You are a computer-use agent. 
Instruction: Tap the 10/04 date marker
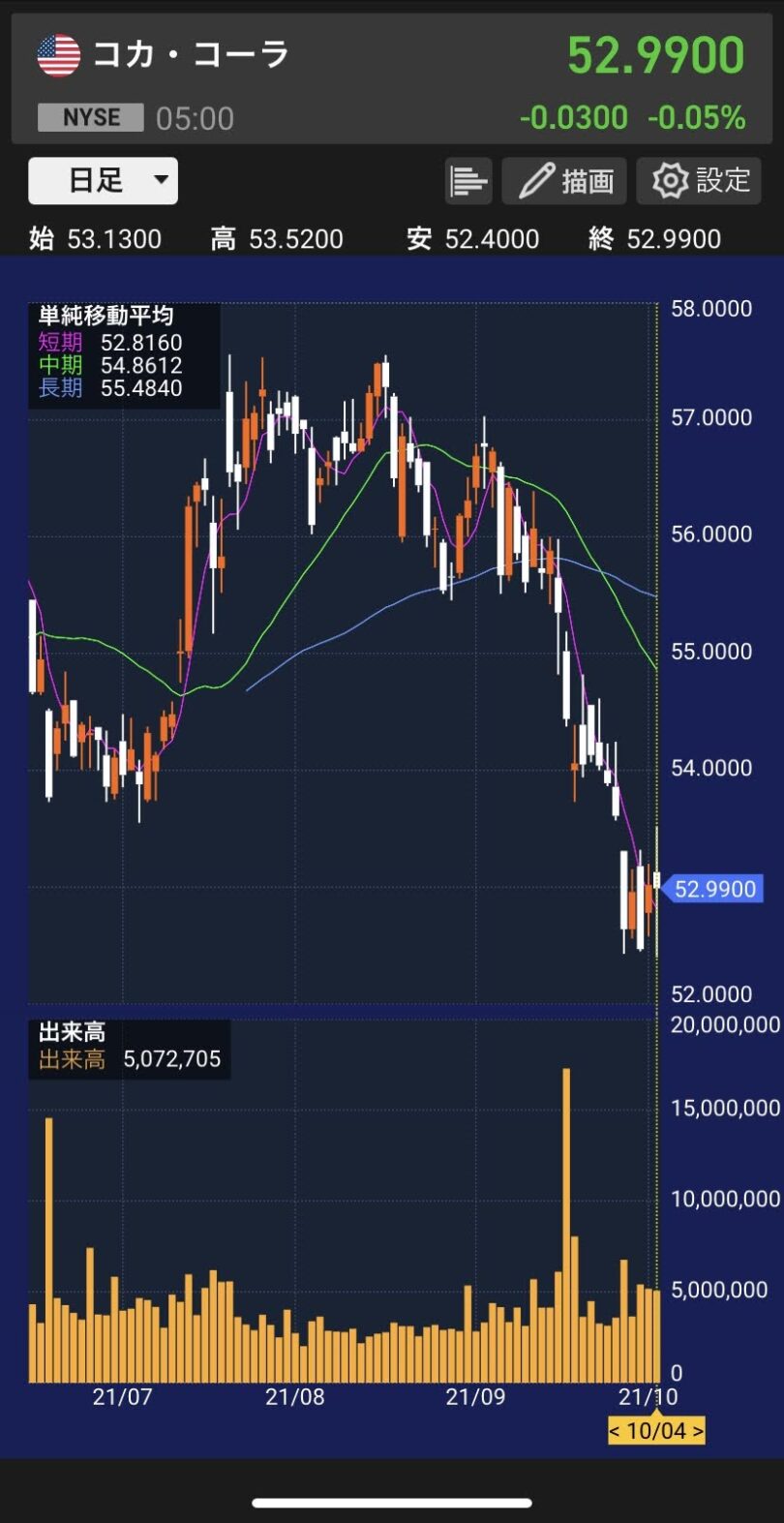[656, 1430]
